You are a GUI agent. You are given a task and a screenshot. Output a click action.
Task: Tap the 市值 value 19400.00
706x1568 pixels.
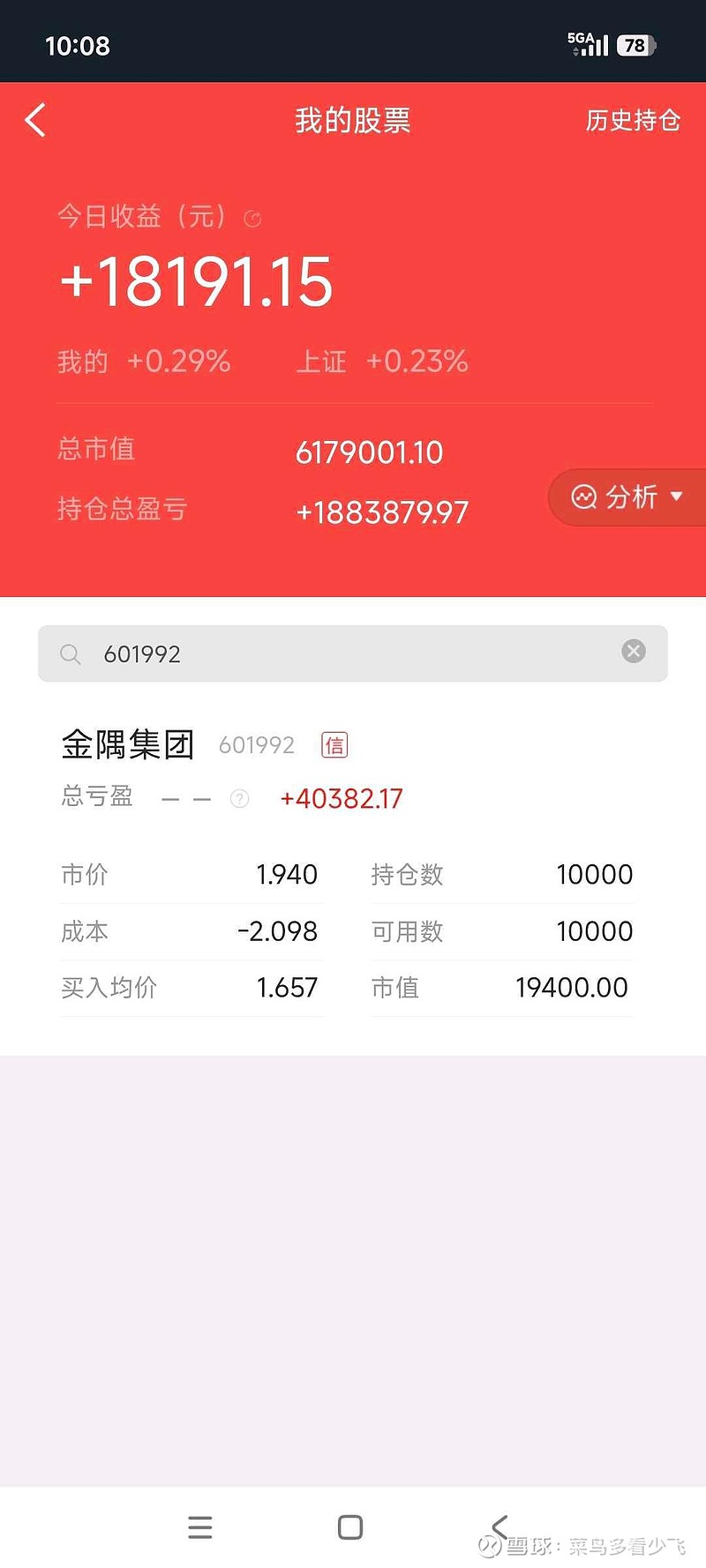pyautogui.click(x=572, y=988)
